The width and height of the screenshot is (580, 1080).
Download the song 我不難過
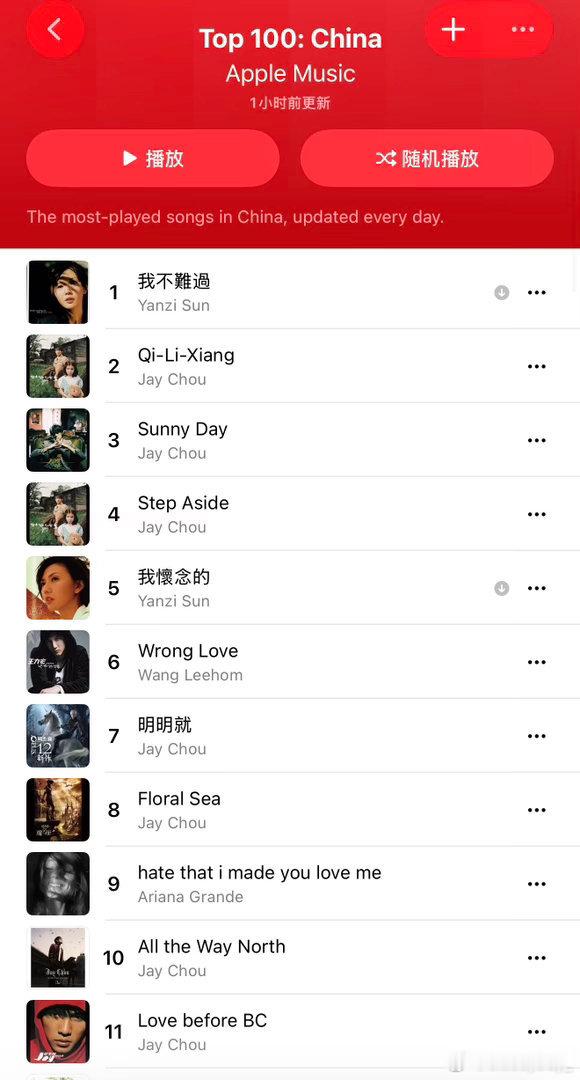501,293
